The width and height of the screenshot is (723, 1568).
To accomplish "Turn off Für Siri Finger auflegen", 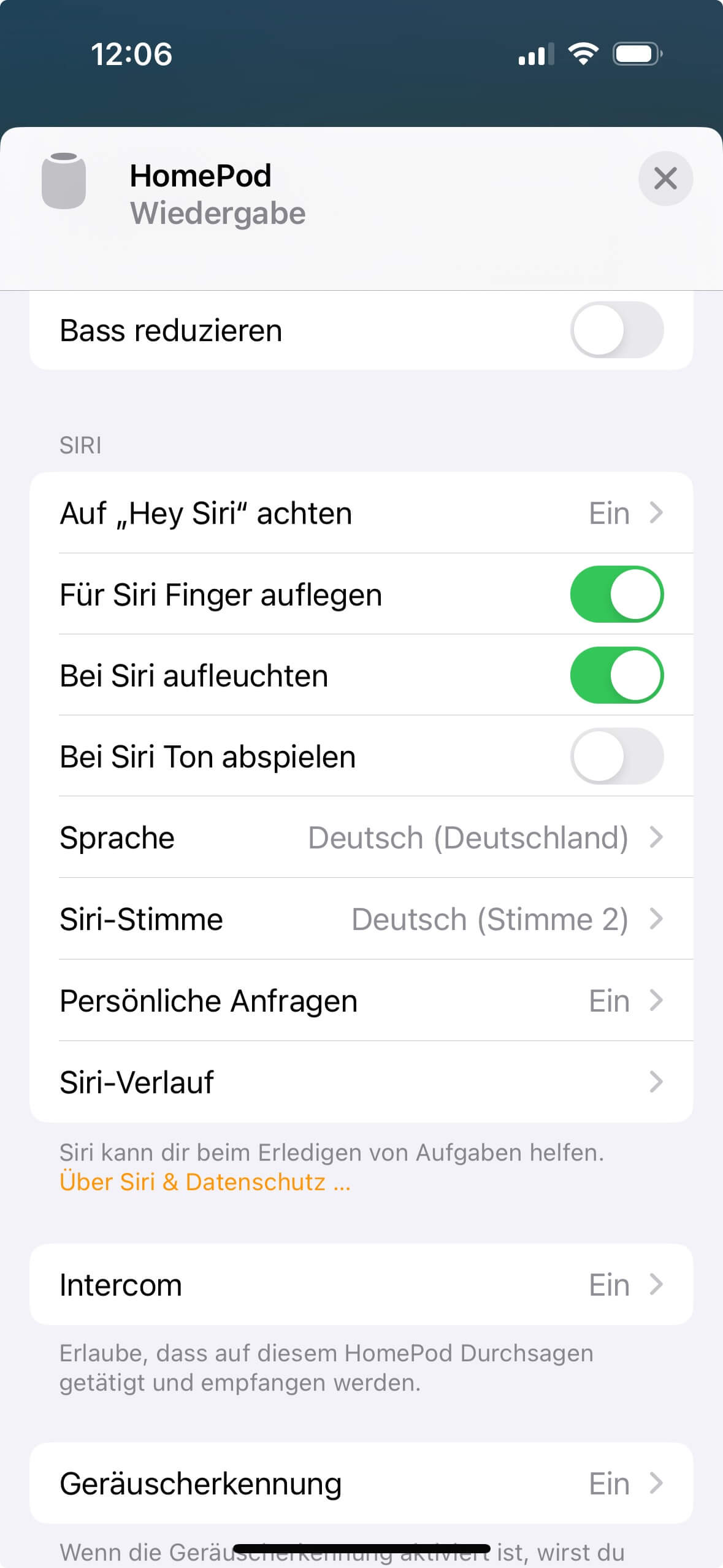I will (616, 594).
